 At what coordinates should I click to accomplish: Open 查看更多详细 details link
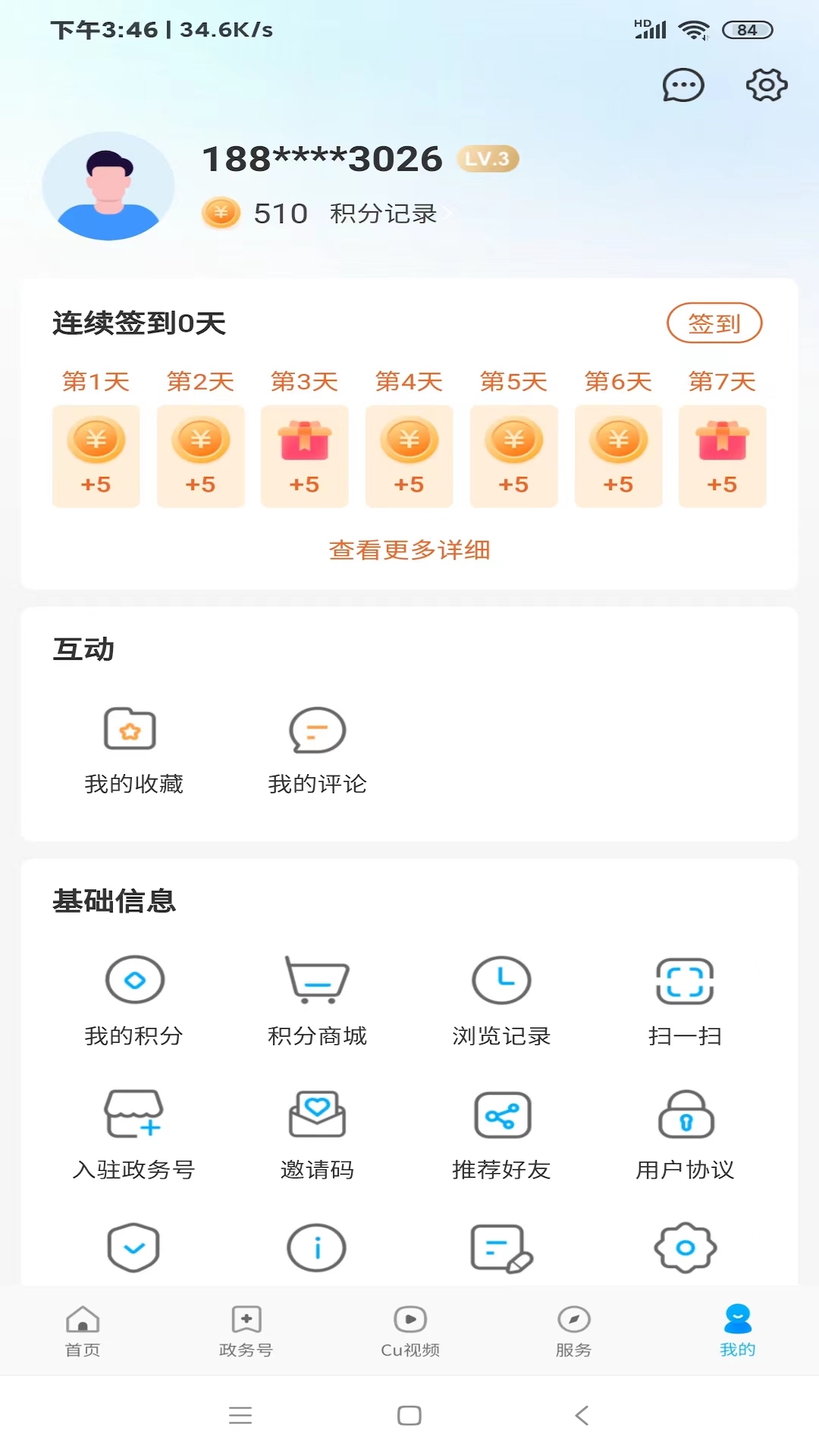coord(409,548)
